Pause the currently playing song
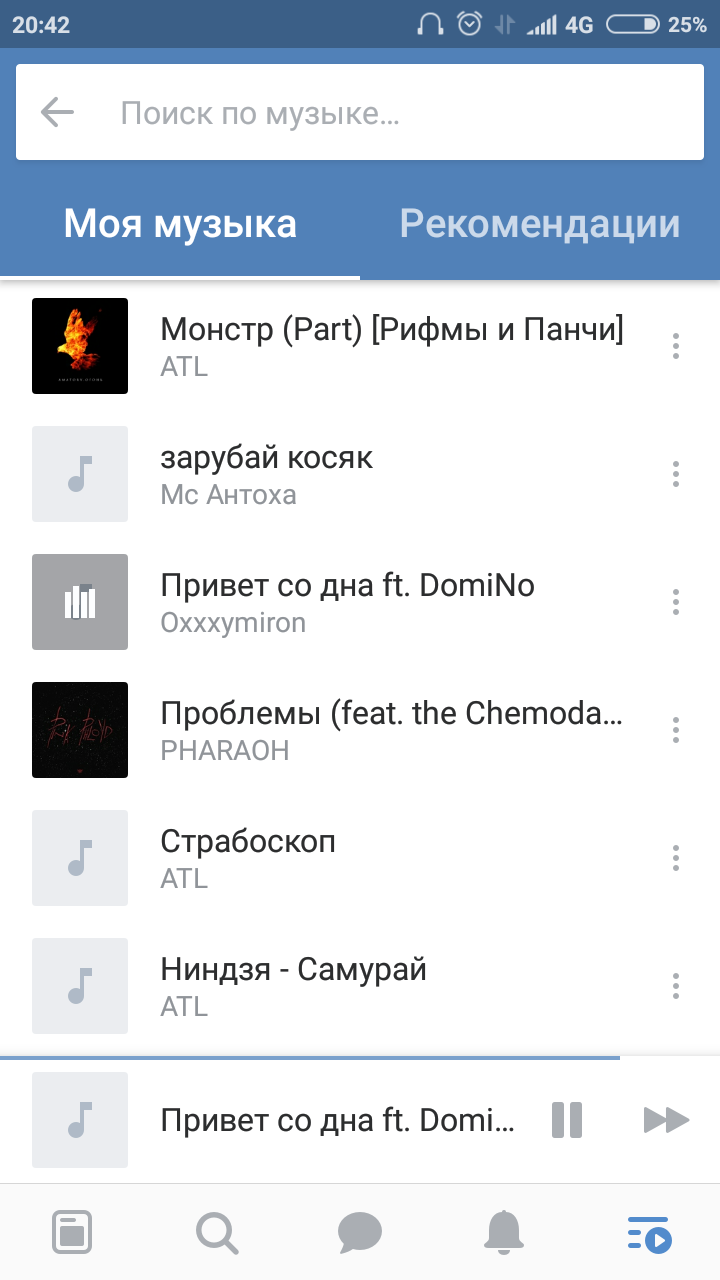This screenshot has height=1280, width=720. 567,1120
